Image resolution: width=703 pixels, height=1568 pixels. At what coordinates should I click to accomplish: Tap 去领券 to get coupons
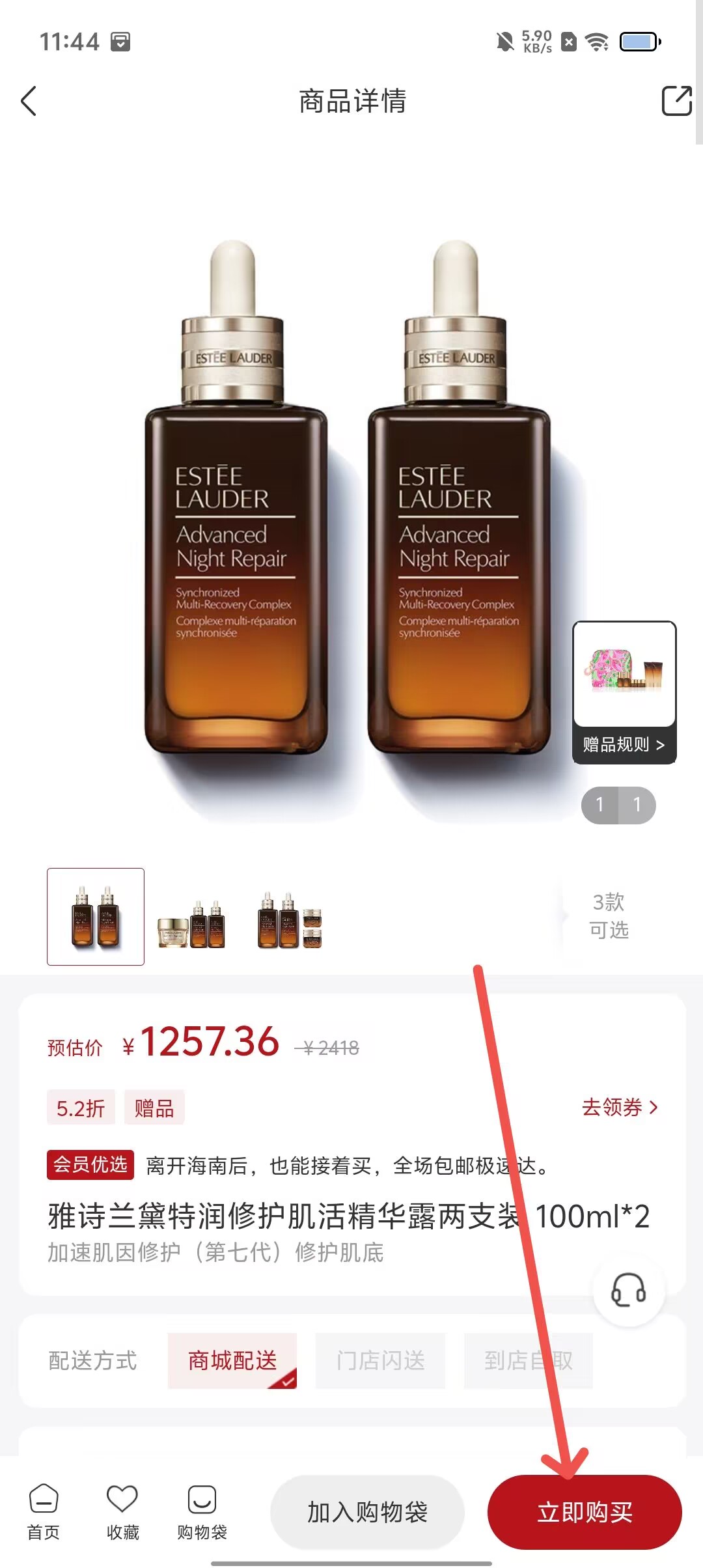(x=619, y=1107)
